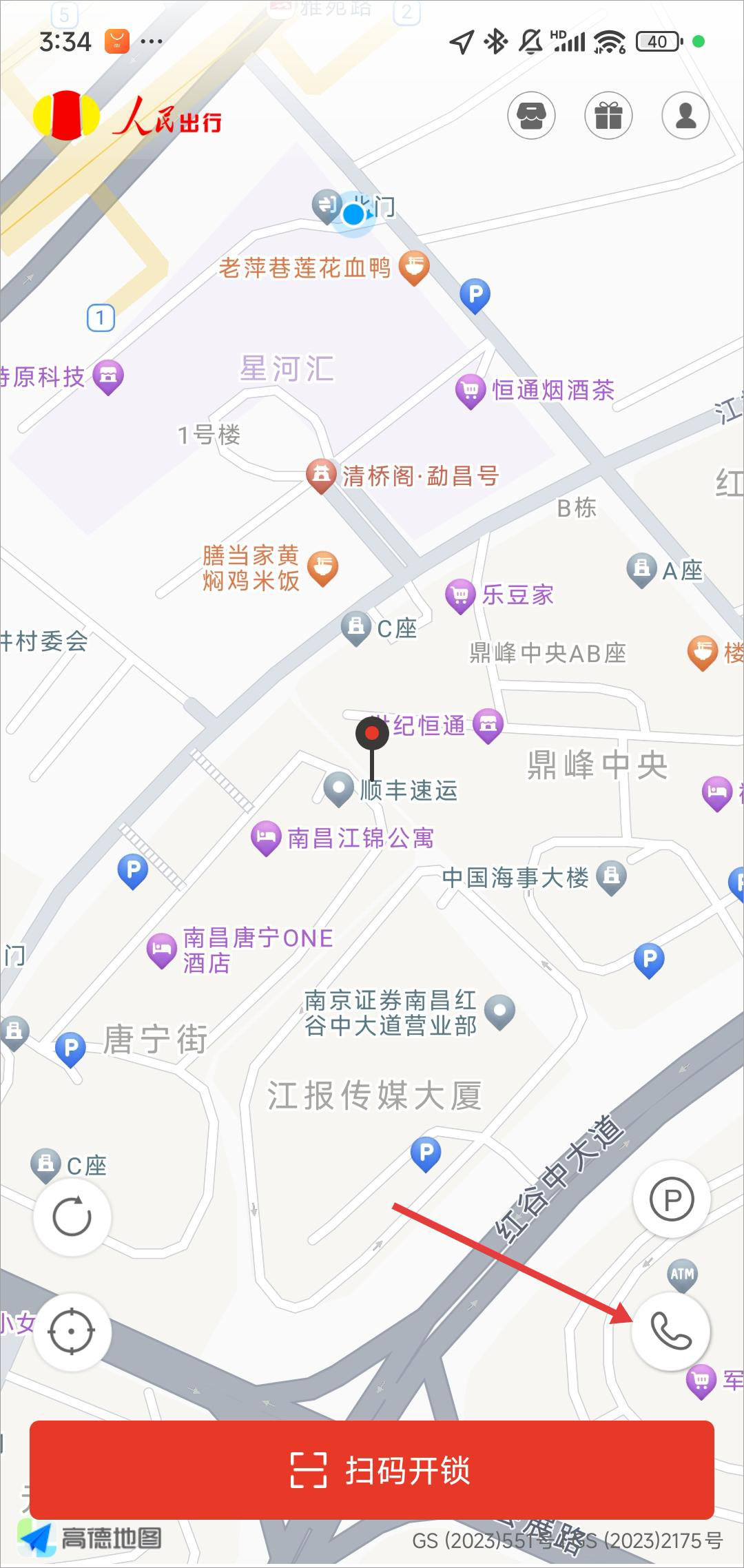The image size is (744, 1568).
Task: Show parking spots with the P button
Action: (672, 1199)
